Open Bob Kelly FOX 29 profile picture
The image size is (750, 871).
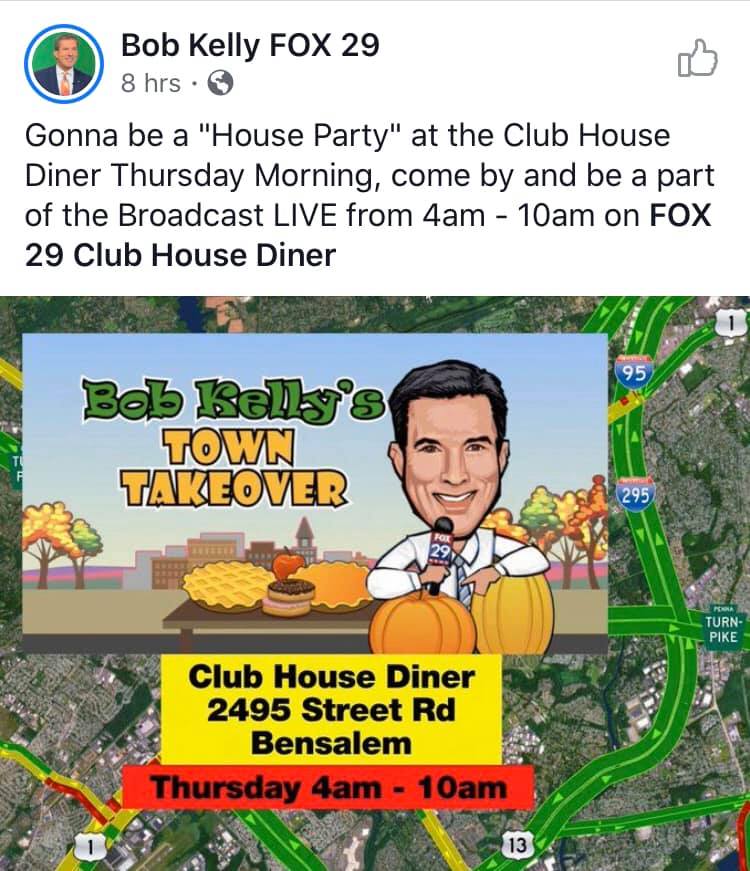(63, 62)
